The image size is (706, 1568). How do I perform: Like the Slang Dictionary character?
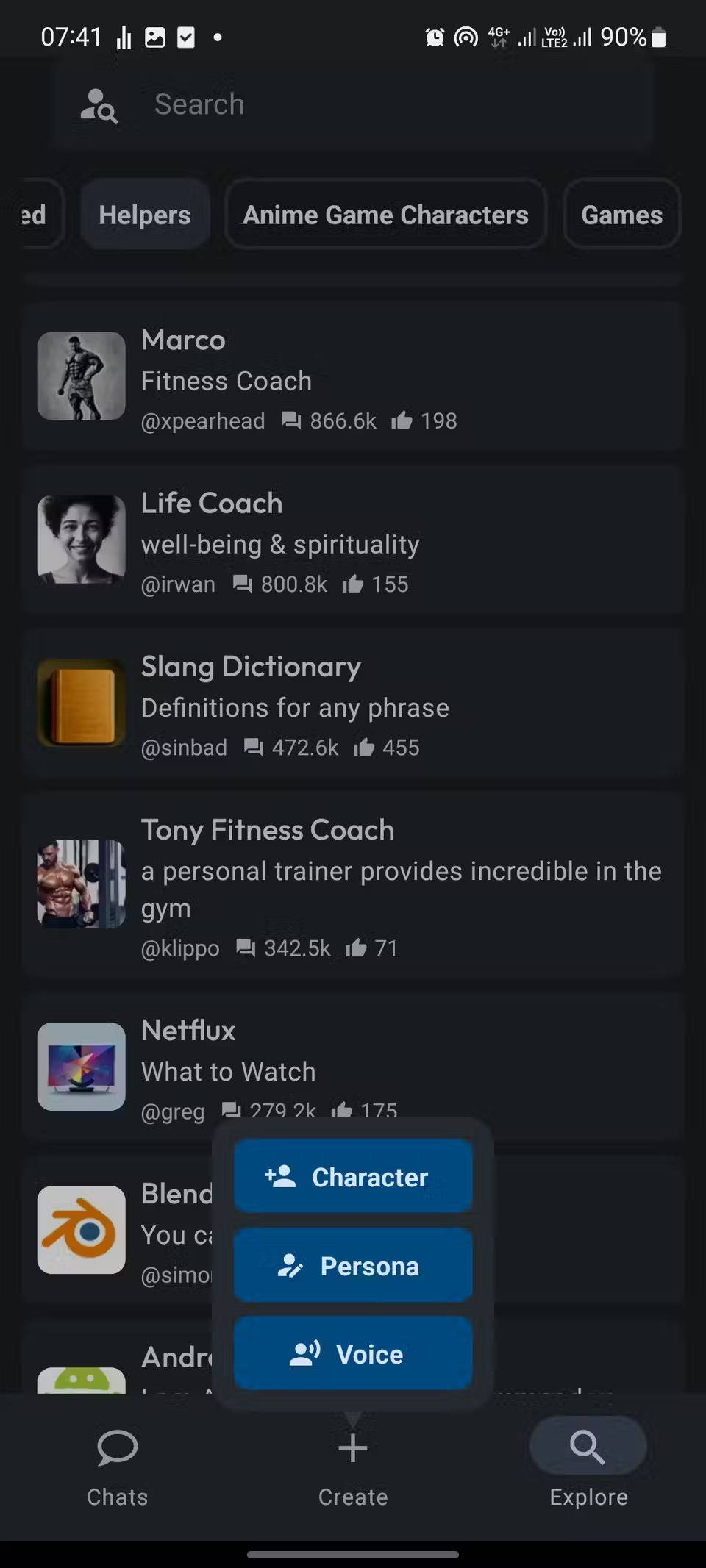coord(365,747)
